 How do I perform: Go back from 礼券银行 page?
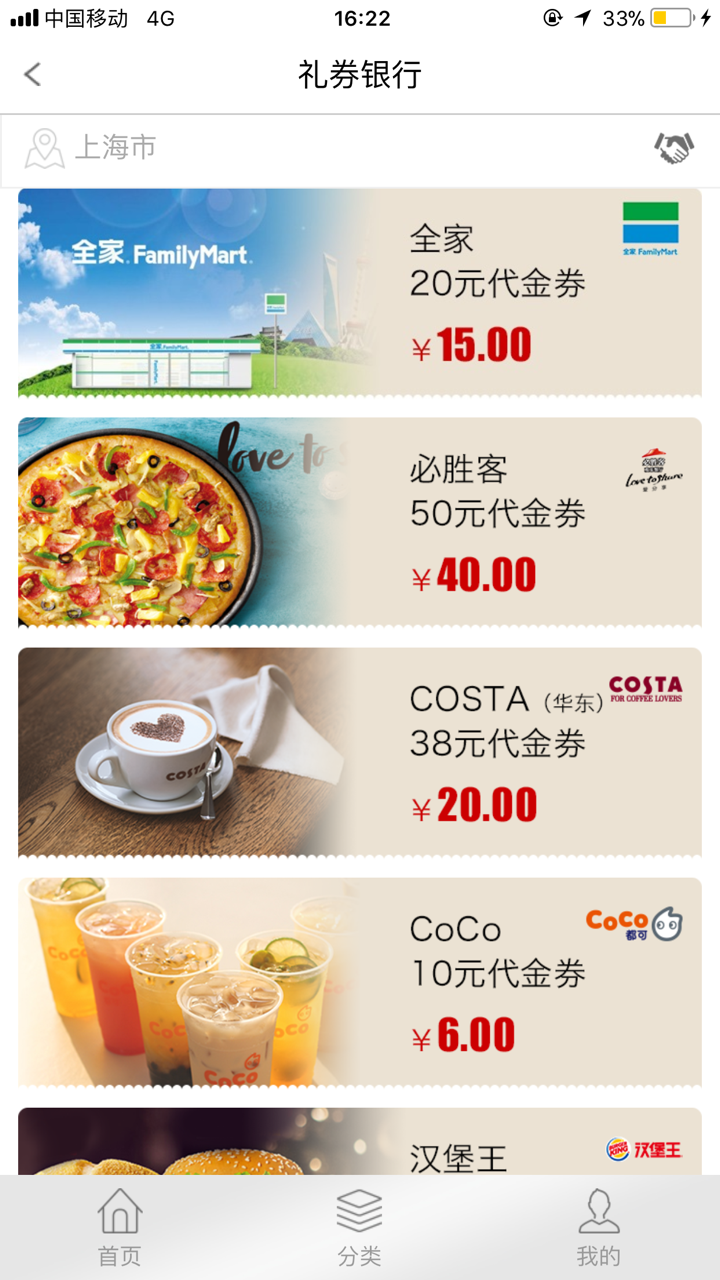(33, 74)
